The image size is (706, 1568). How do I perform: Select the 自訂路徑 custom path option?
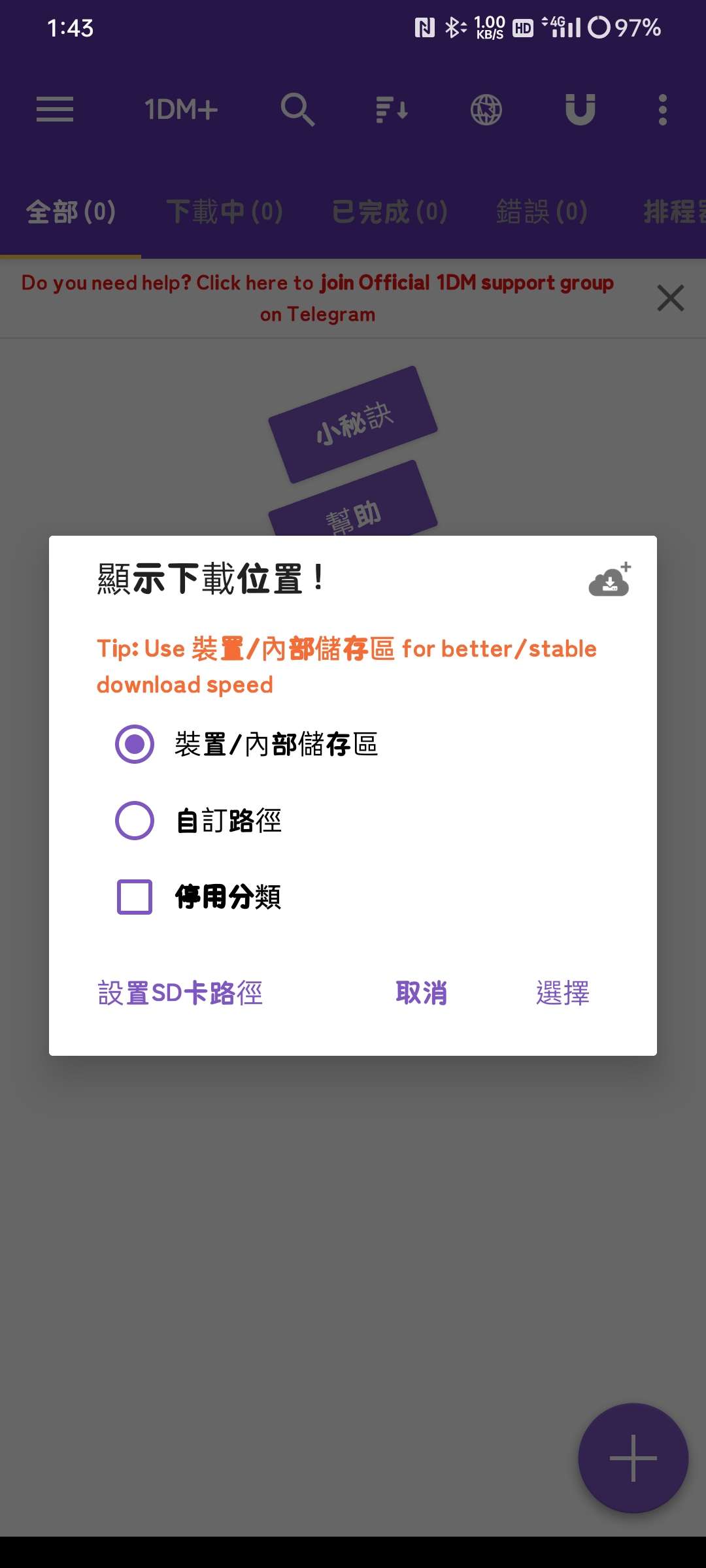(x=135, y=821)
